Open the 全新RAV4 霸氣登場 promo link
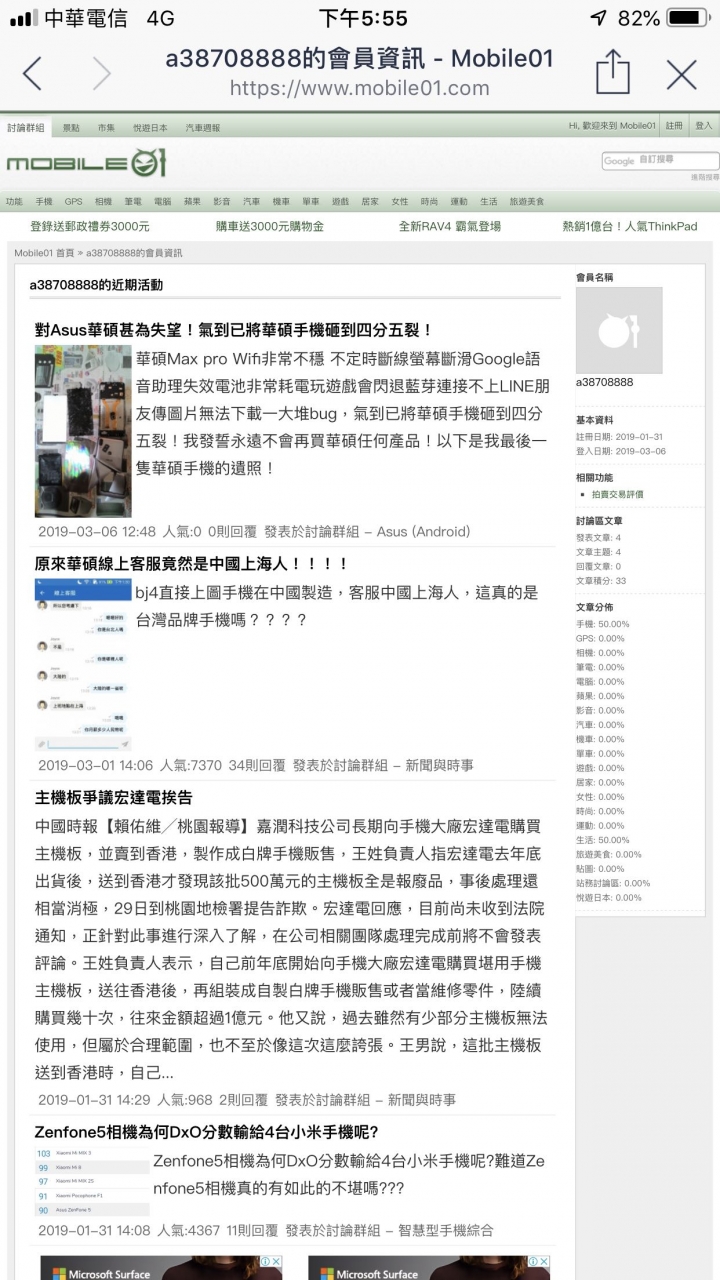 [449, 227]
